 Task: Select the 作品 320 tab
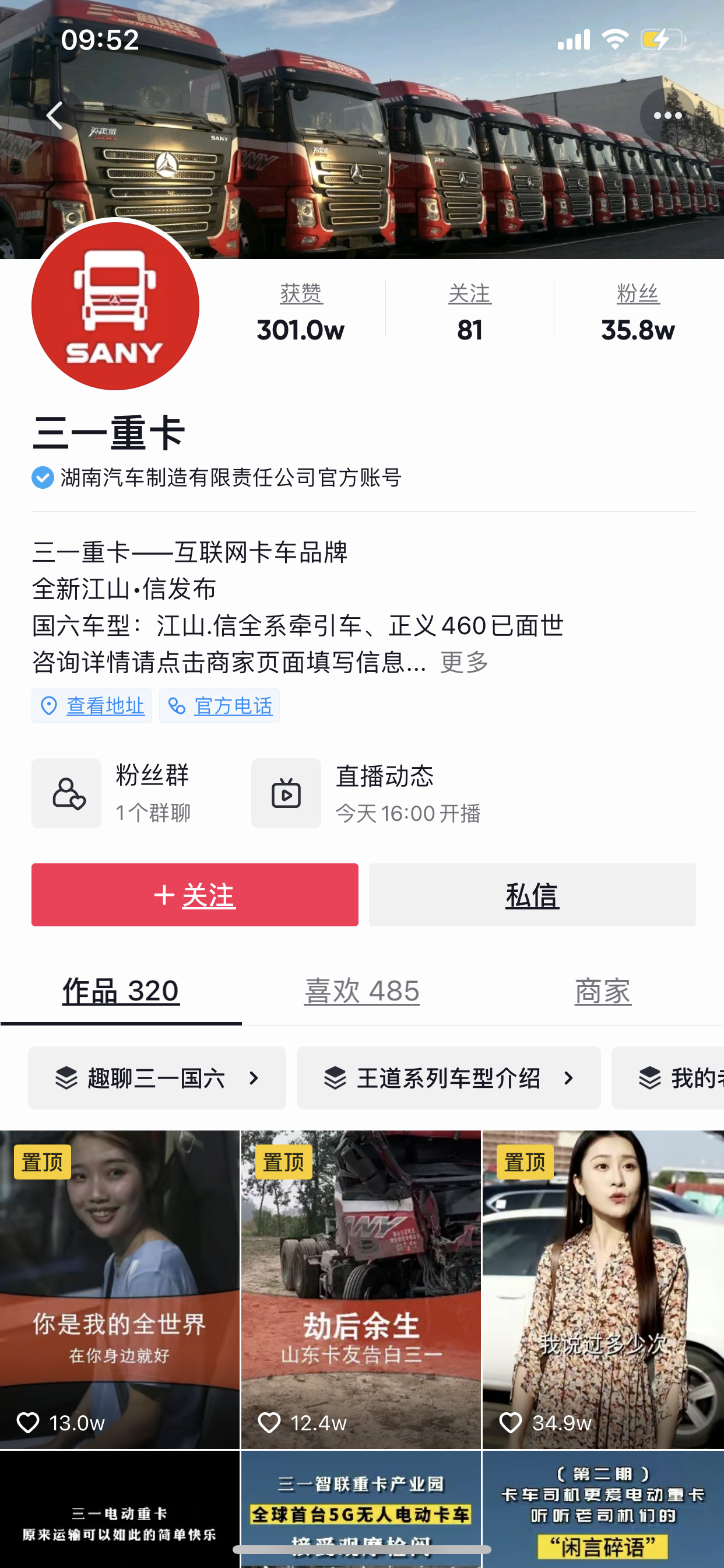click(121, 991)
